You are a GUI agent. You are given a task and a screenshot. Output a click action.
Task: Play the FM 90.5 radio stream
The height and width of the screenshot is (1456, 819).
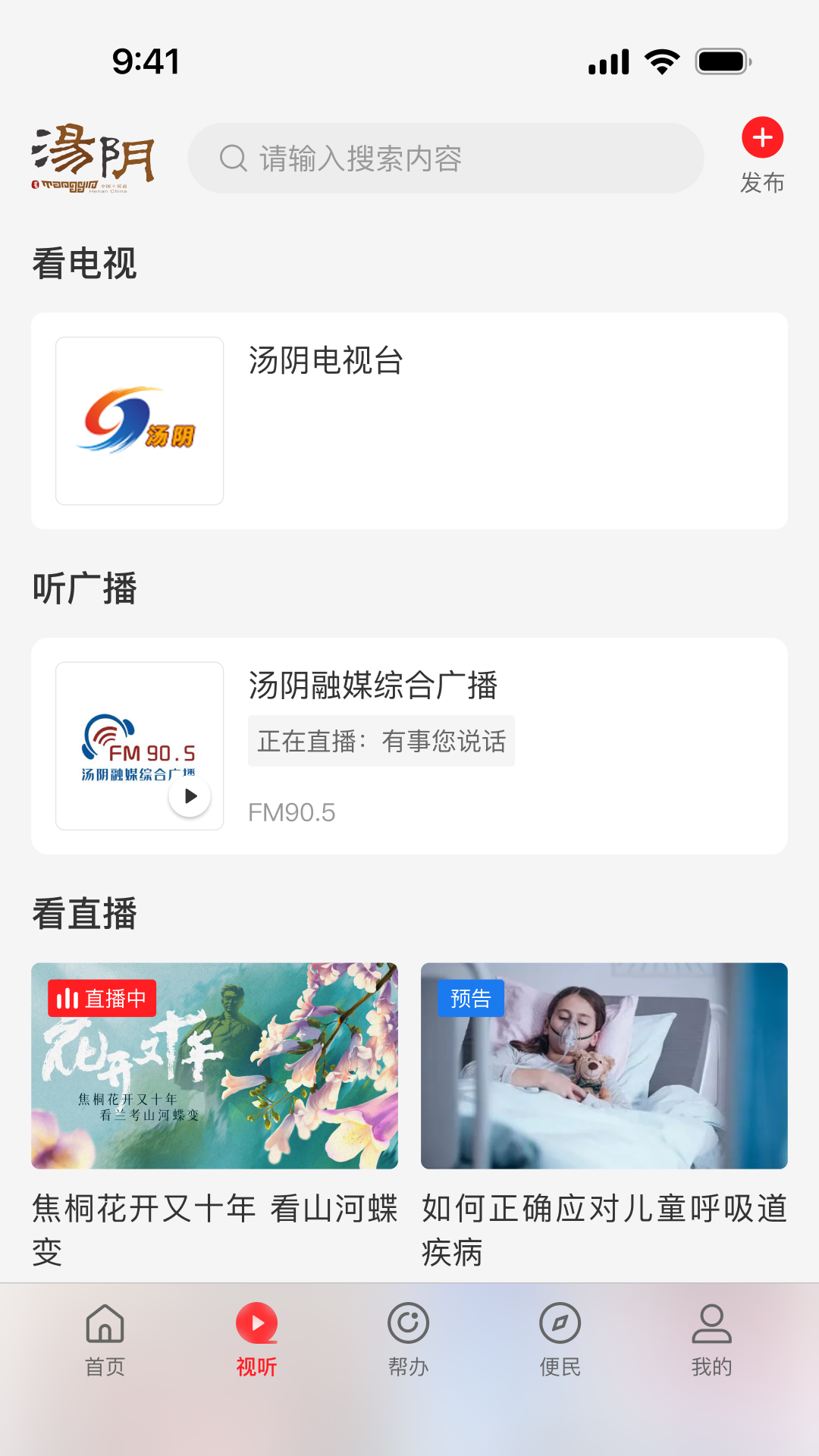[x=190, y=796]
